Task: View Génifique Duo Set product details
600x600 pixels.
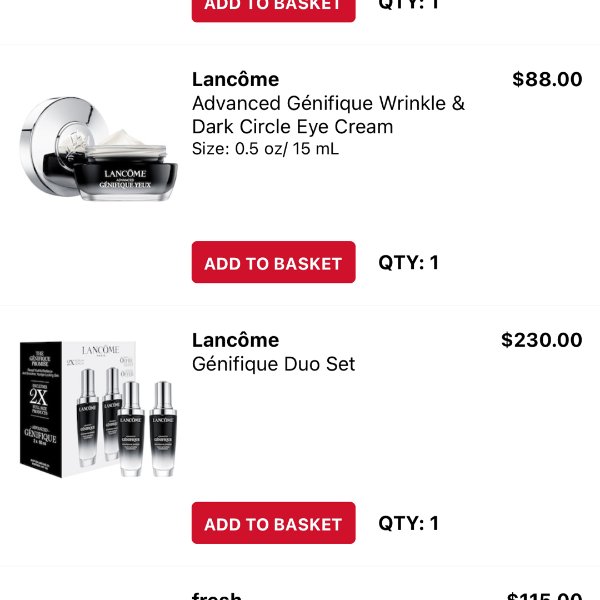Action: click(x=273, y=364)
